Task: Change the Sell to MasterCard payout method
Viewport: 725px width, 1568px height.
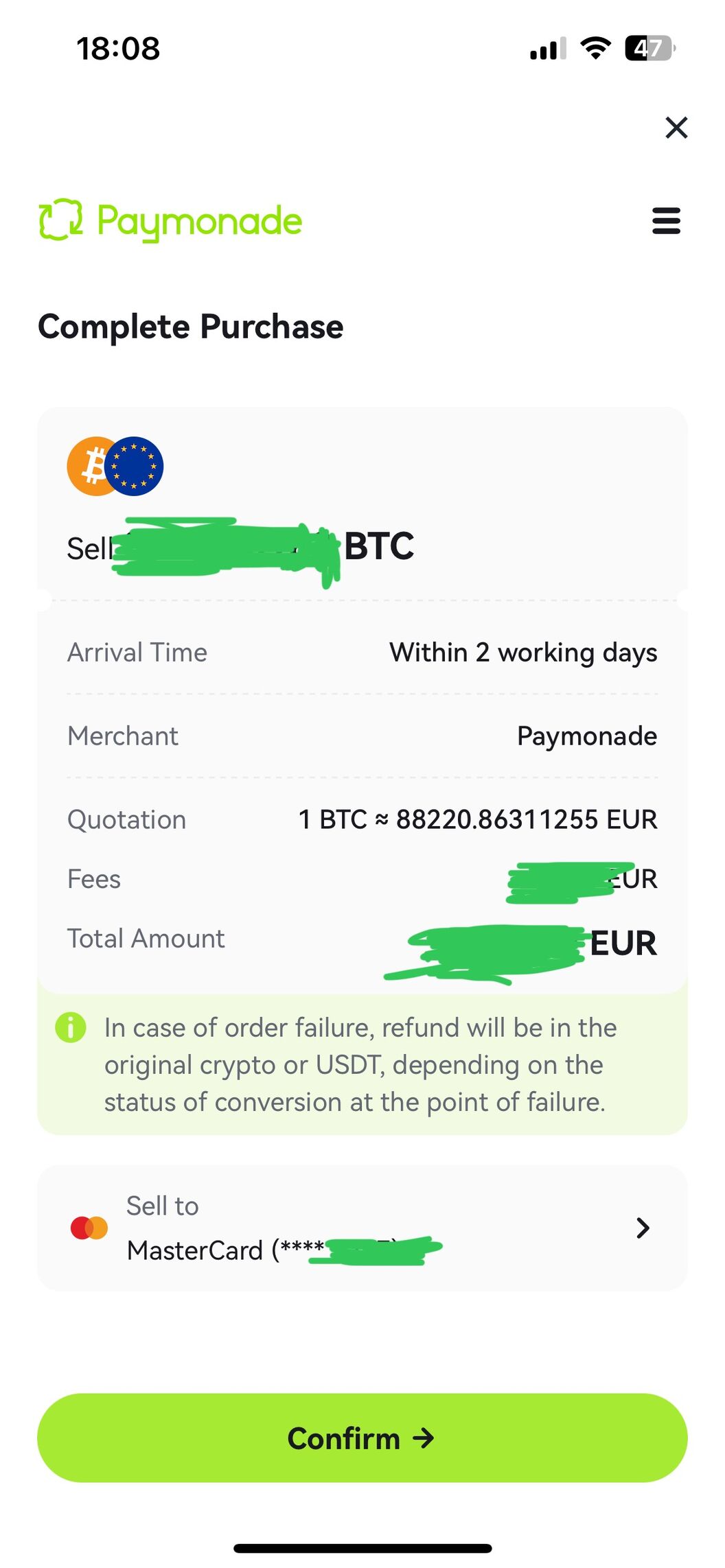Action: [x=362, y=1228]
